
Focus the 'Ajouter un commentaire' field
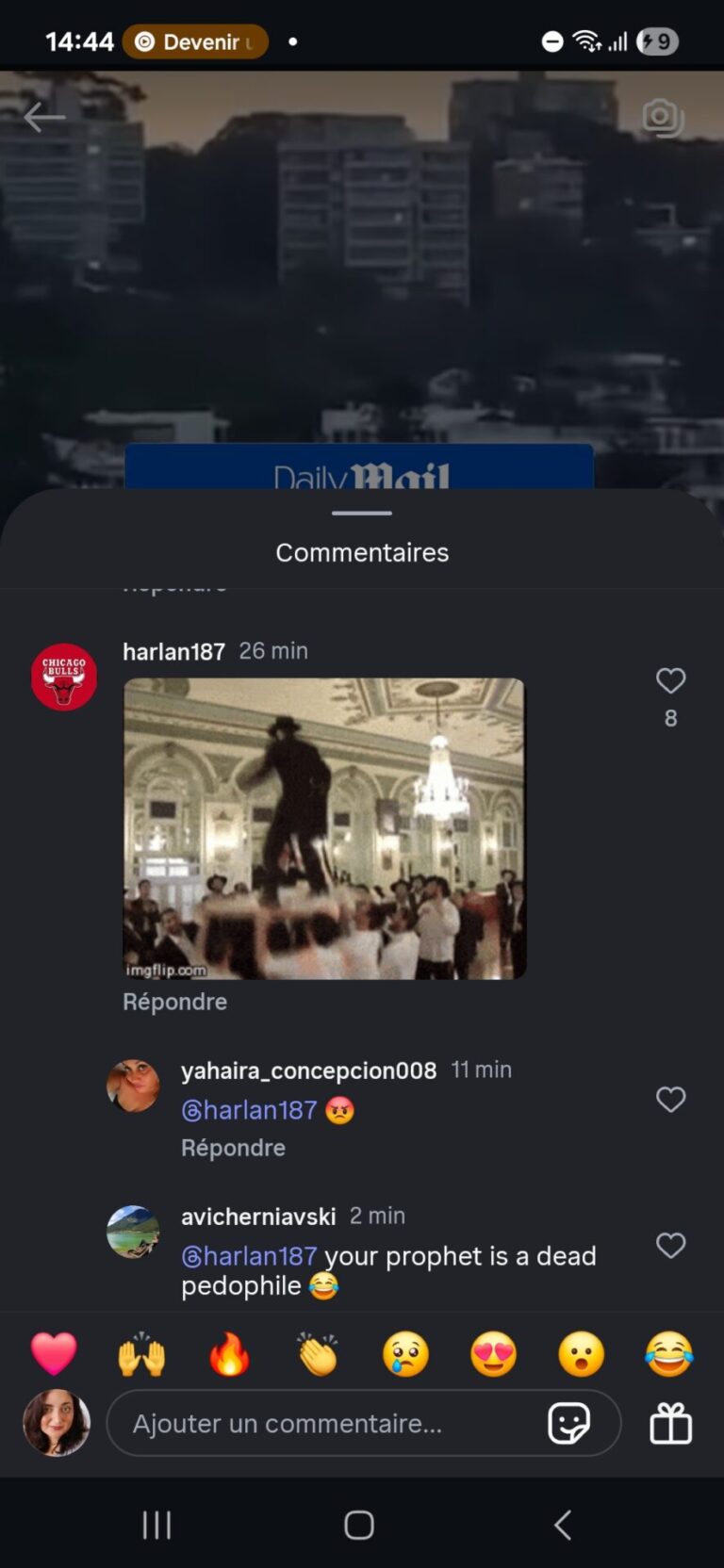(321, 1423)
